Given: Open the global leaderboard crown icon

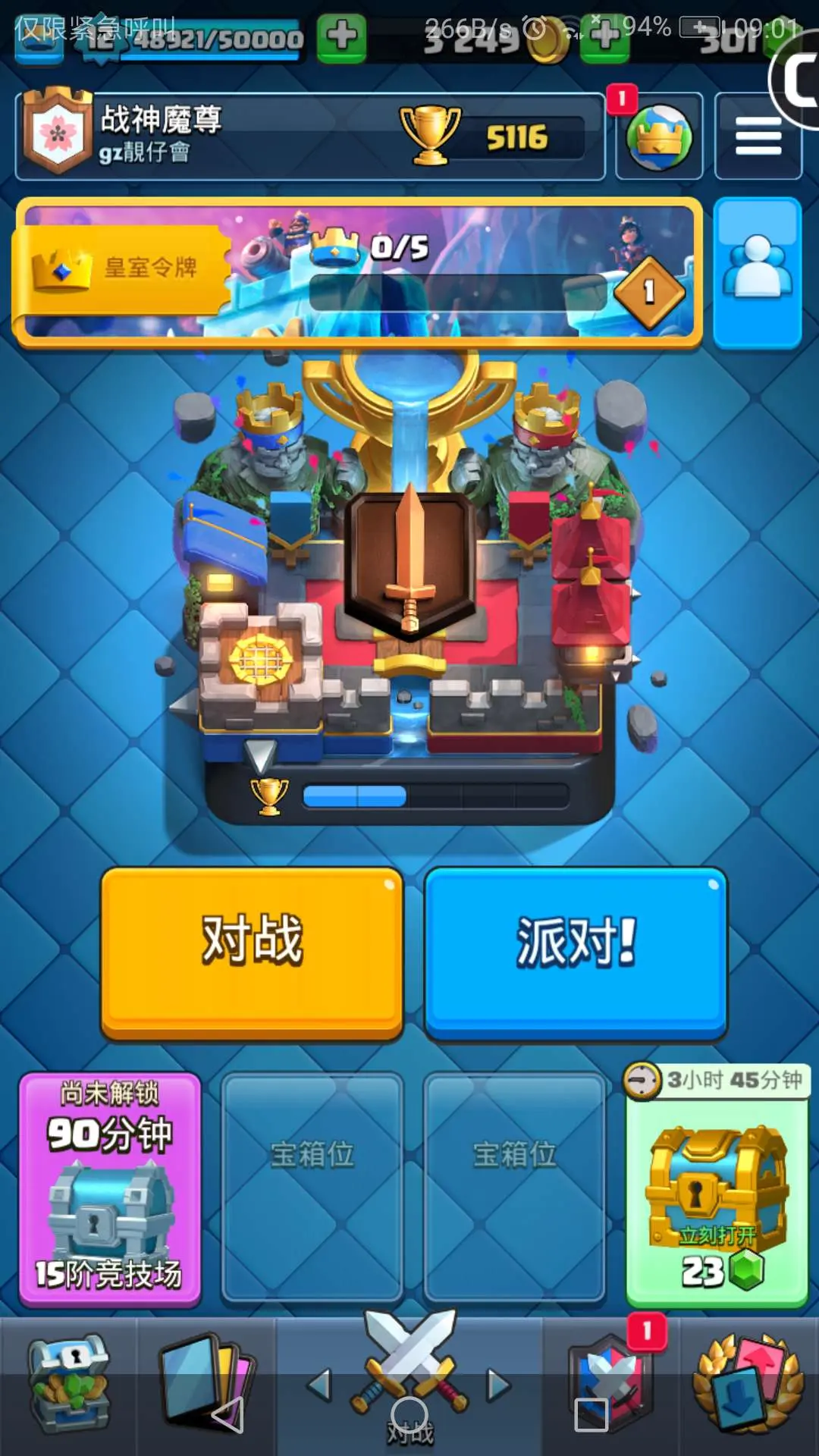Looking at the screenshot, I should click(x=659, y=136).
